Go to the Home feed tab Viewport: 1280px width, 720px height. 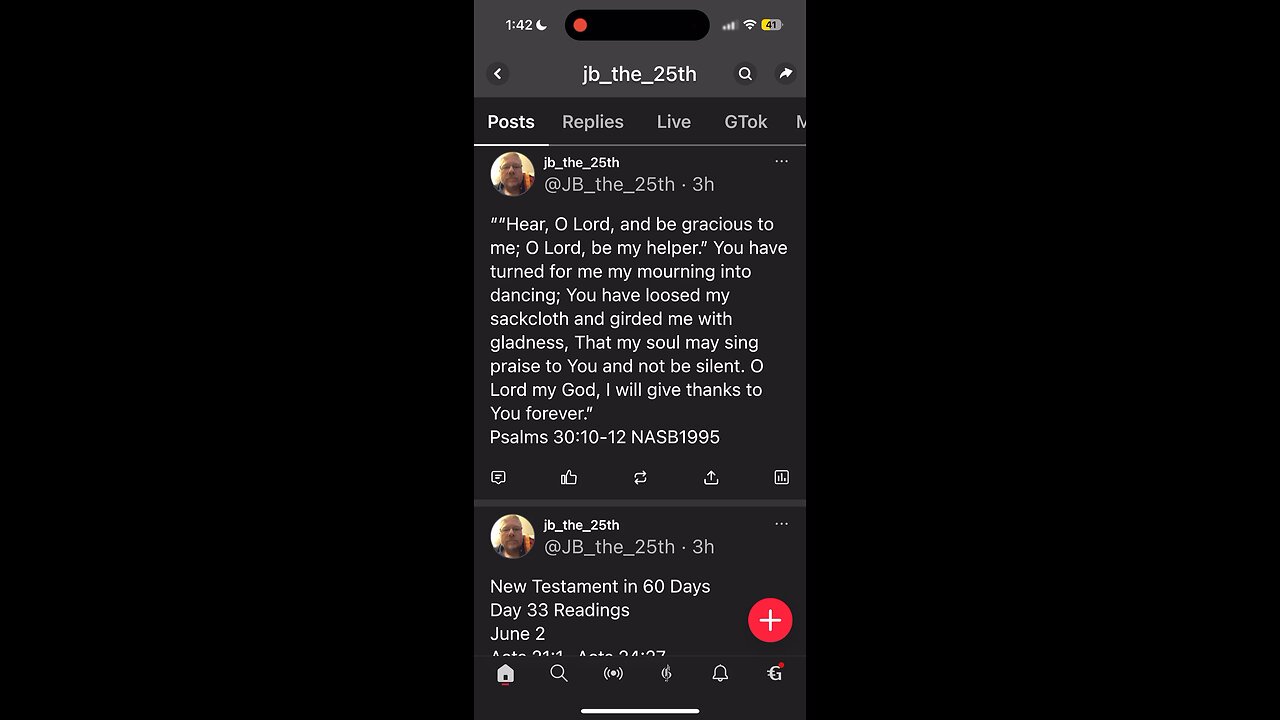[505, 674]
